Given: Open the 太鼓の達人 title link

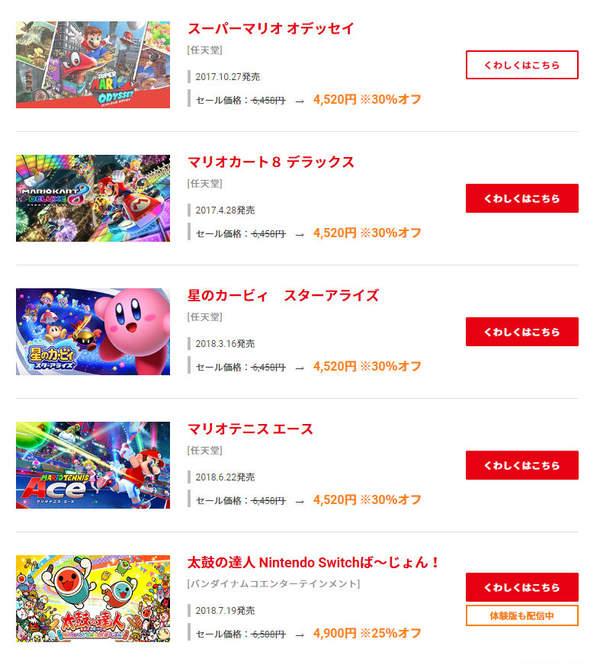Looking at the screenshot, I should click(x=314, y=562).
